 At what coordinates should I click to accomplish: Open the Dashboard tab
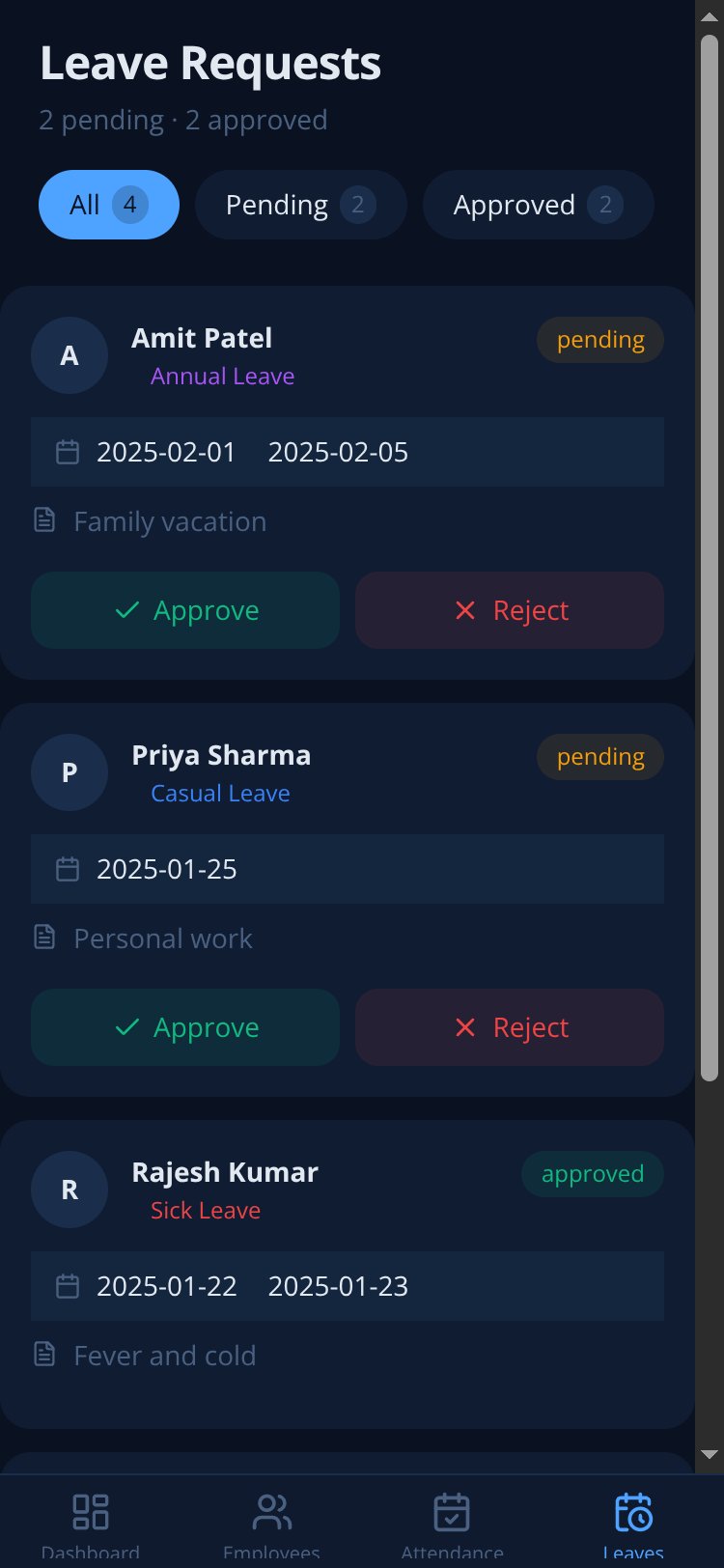91,1524
